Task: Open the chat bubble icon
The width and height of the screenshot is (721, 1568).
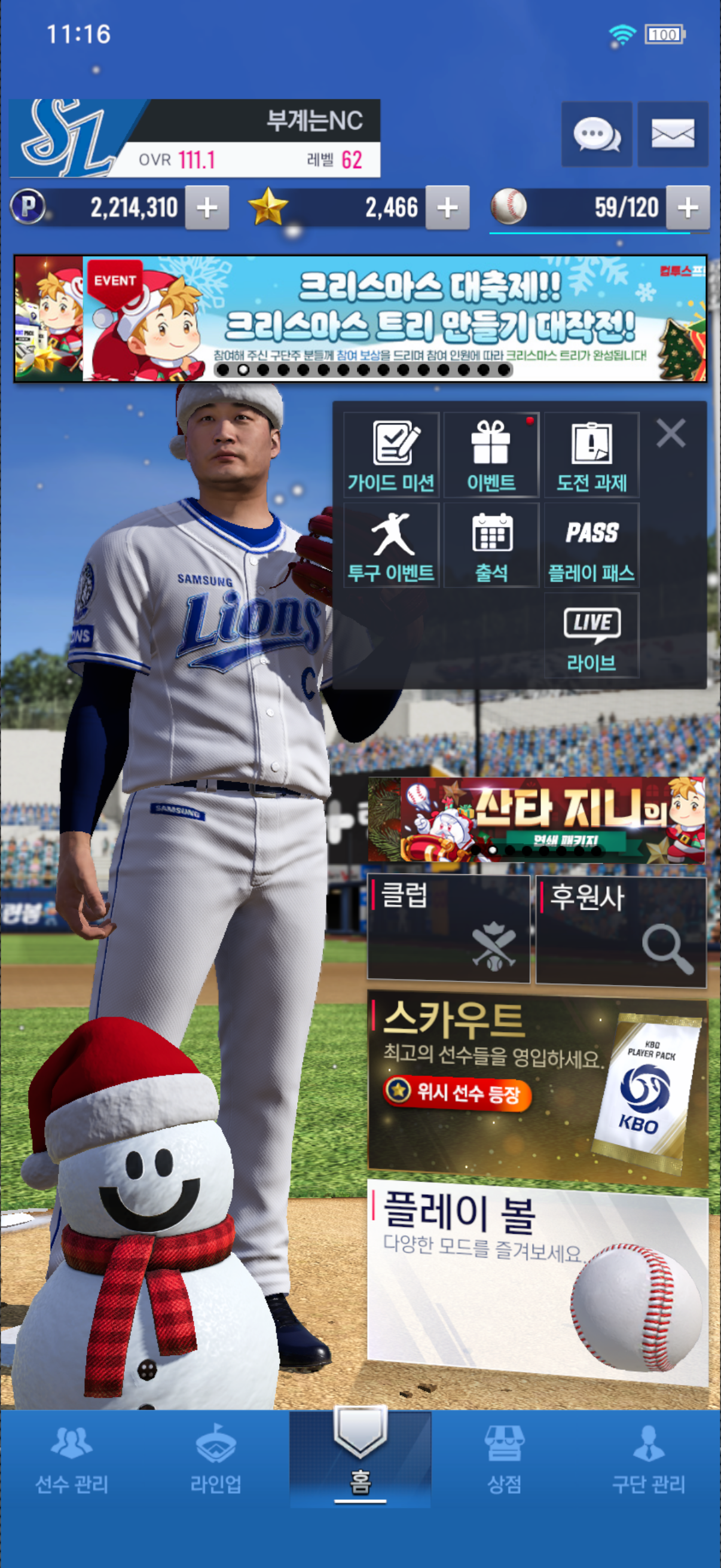Action: (x=596, y=135)
